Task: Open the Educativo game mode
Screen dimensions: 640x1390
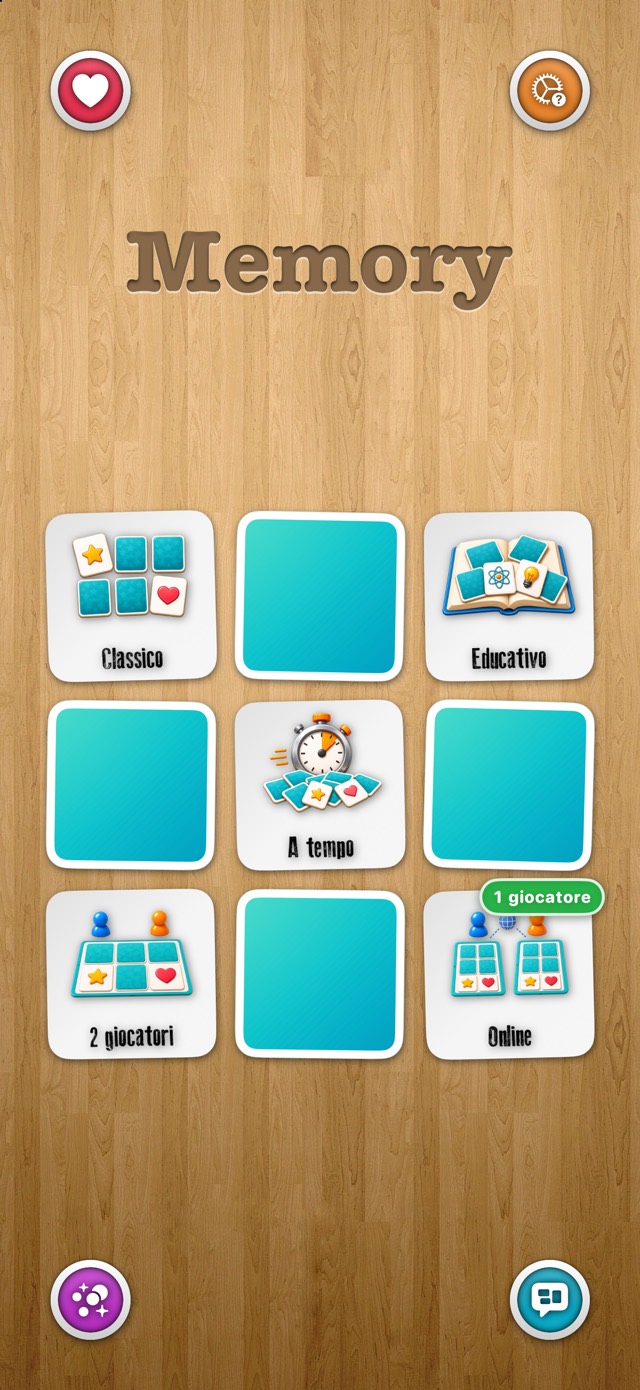Action: click(x=509, y=596)
